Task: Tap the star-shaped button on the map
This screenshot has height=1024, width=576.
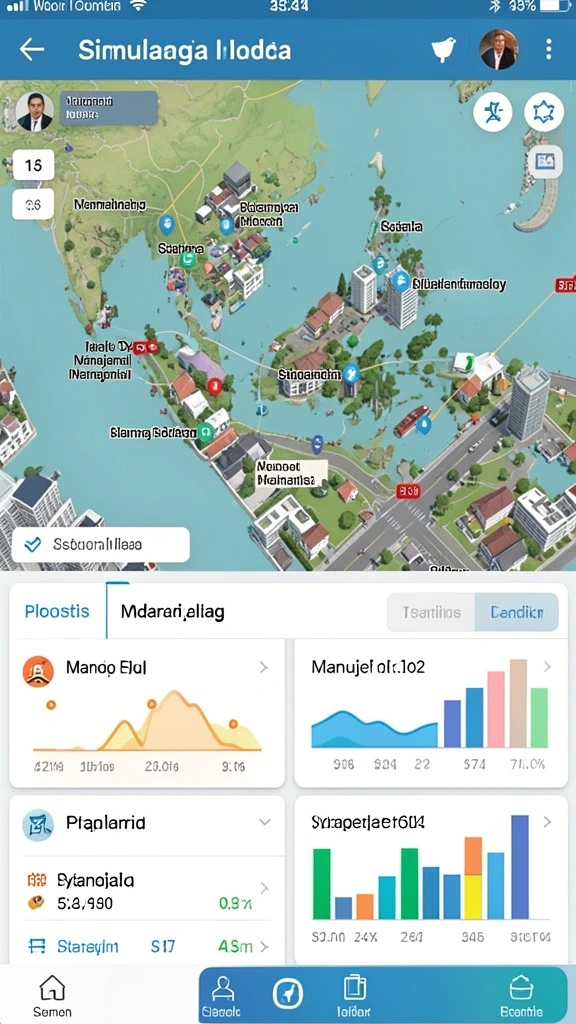Action: (x=543, y=112)
